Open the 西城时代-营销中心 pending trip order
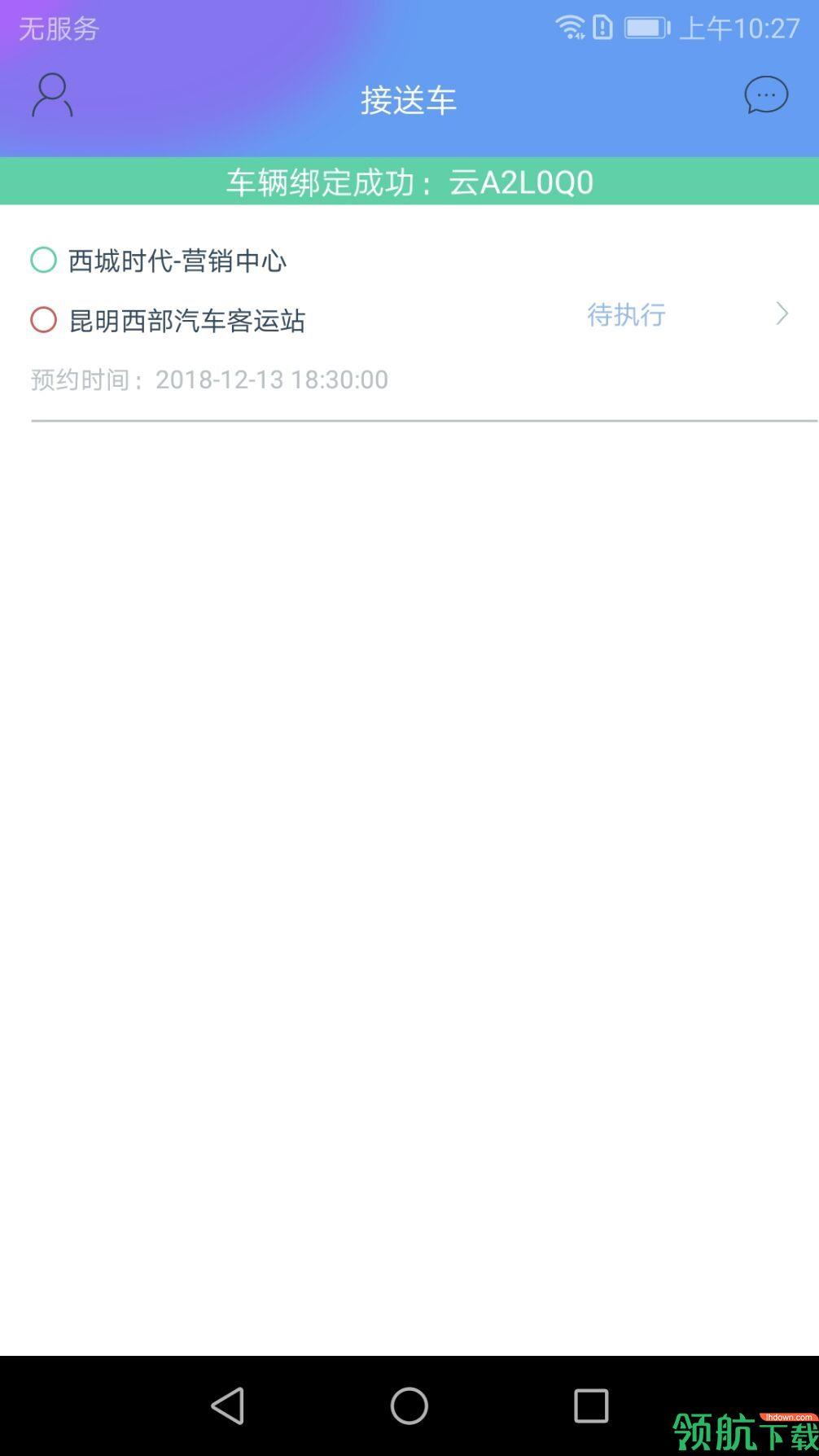Screen dimensions: 819x1456 [407, 316]
